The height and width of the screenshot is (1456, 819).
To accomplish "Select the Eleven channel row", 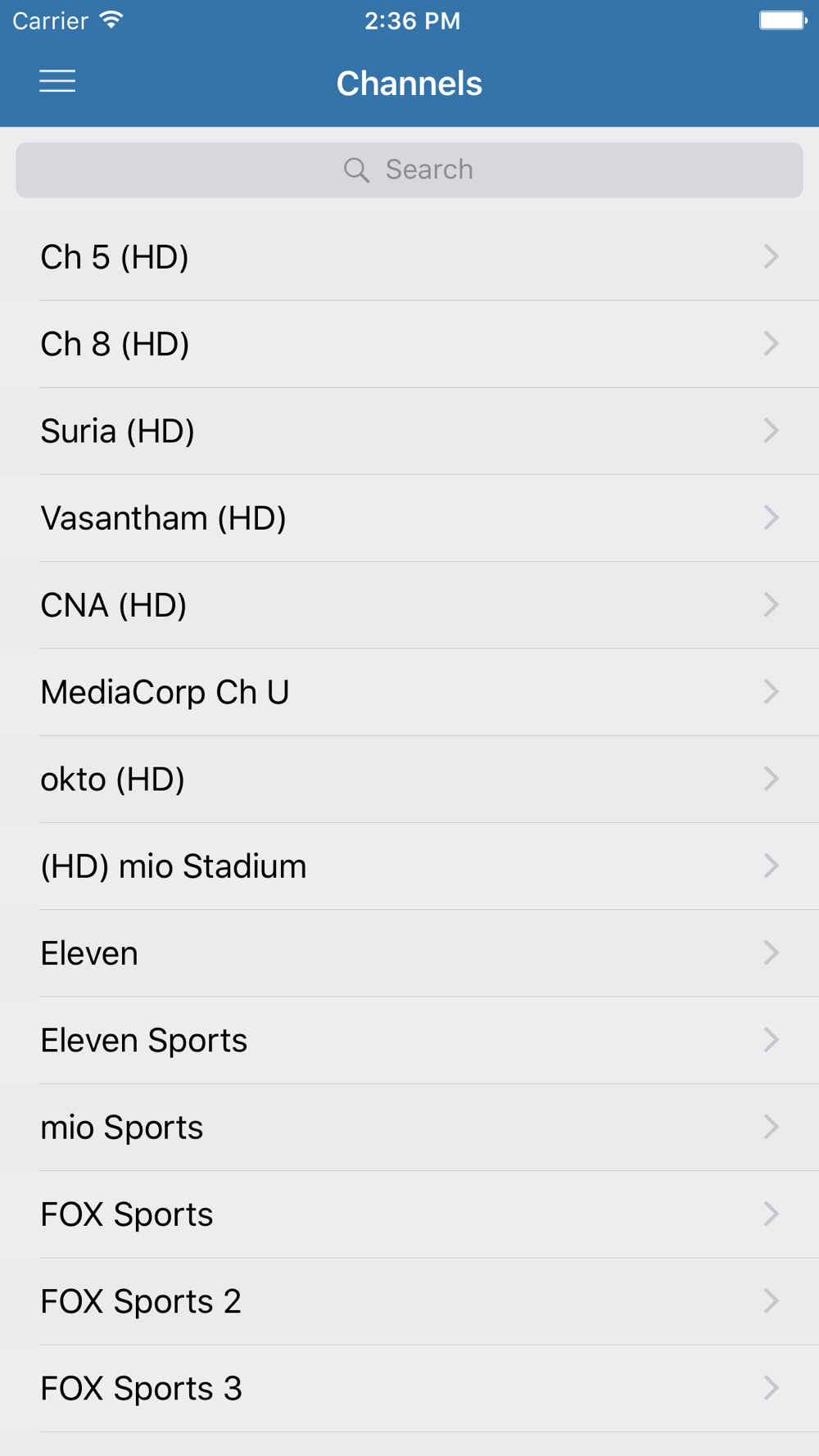I will coord(409,953).
